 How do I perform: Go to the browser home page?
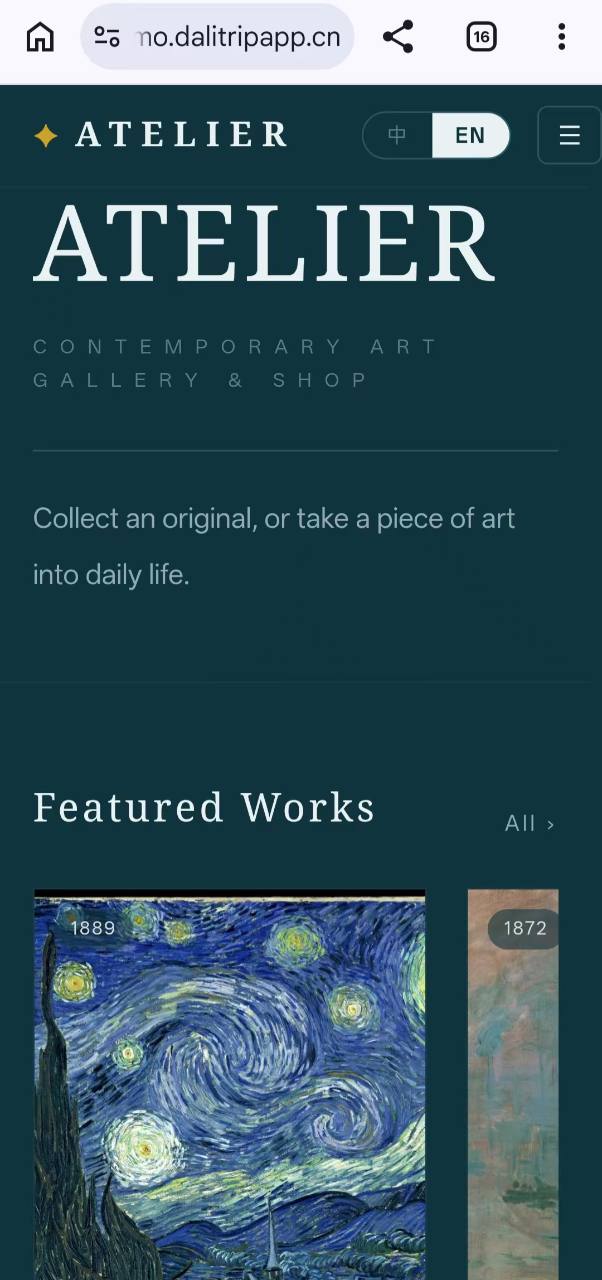coord(40,38)
